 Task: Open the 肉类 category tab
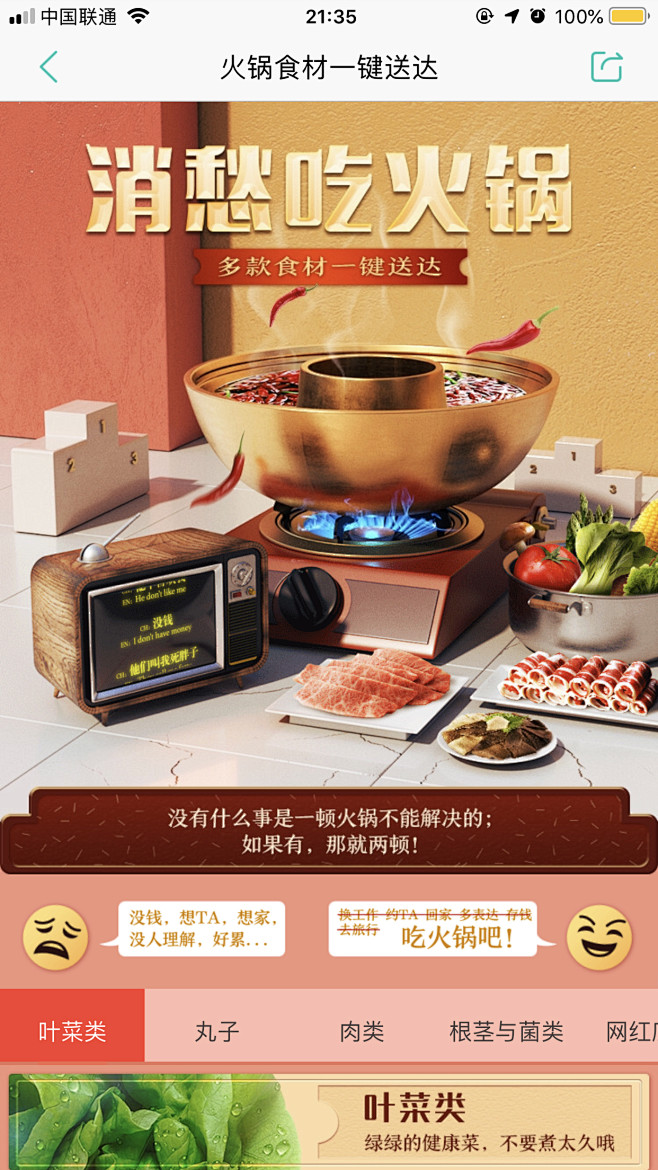[x=362, y=1031]
